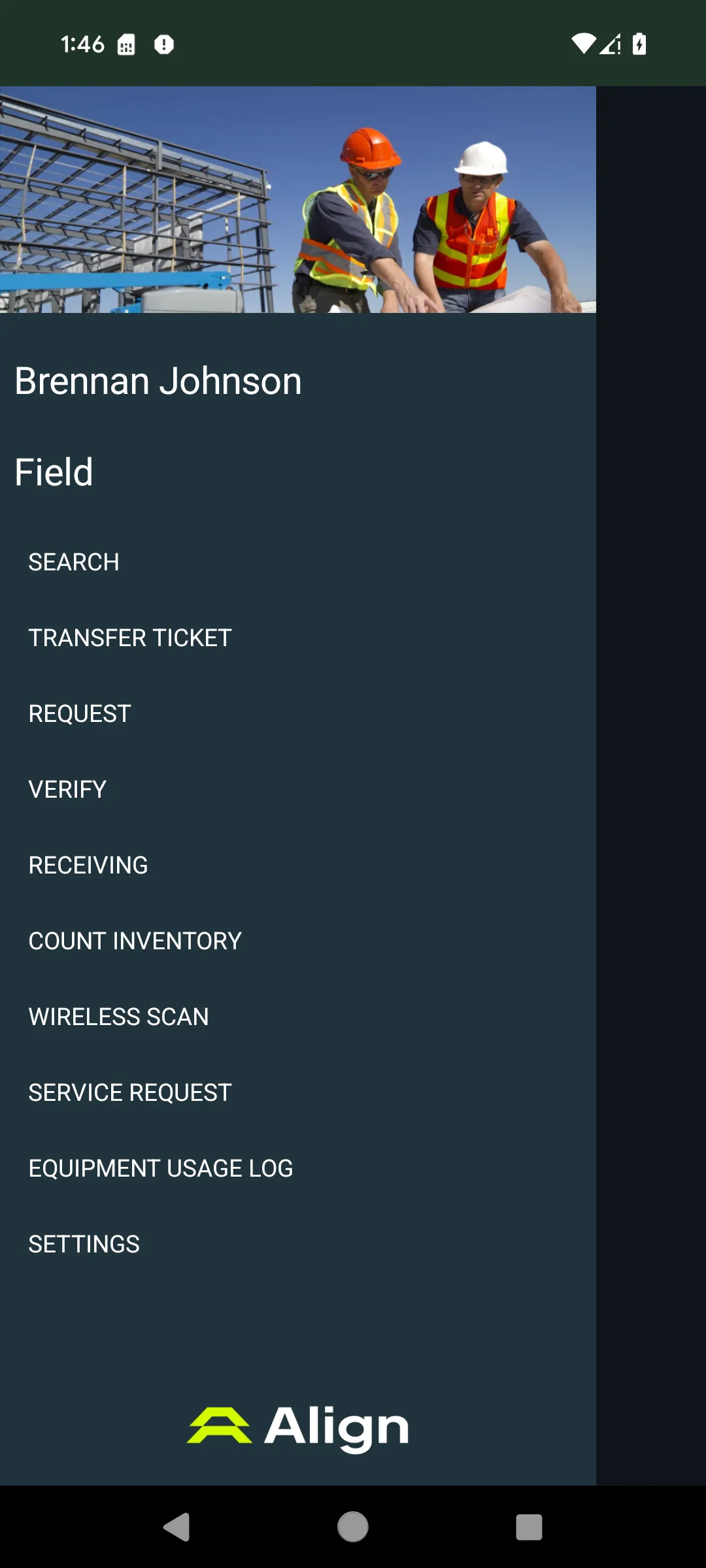The image size is (706, 1568).
Task: Launch Wireless Scan
Action: click(119, 1017)
